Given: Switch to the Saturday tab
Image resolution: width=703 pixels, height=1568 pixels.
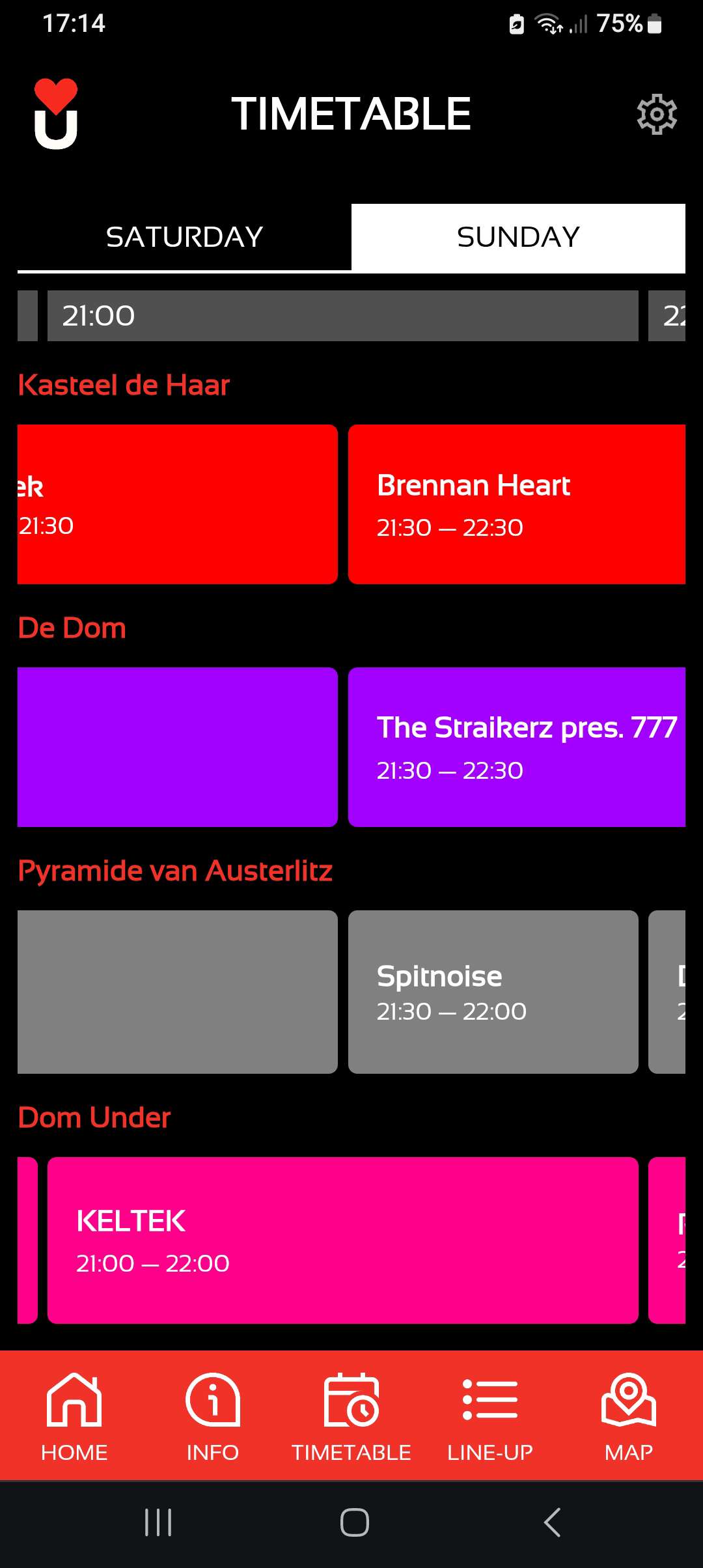Looking at the screenshot, I should click(x=184, y=237).
